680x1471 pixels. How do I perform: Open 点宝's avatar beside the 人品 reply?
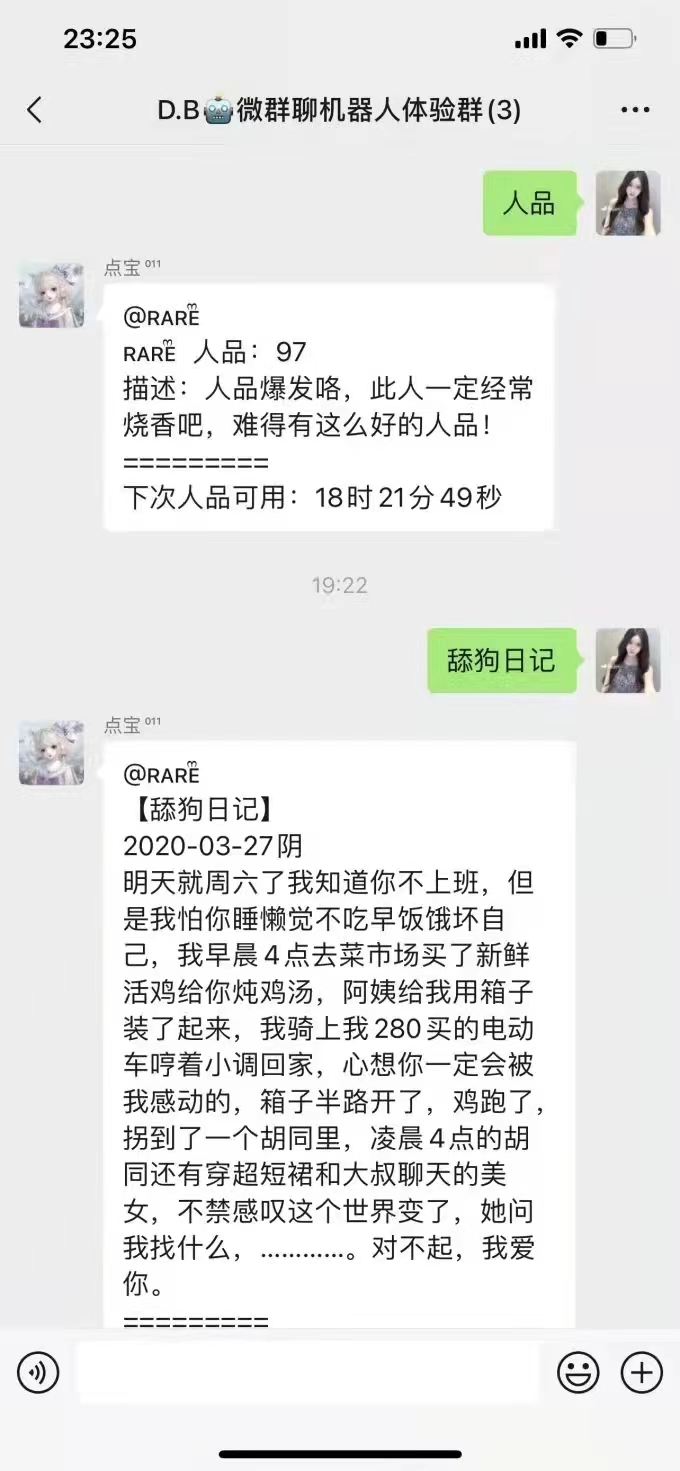coord(52,295)
